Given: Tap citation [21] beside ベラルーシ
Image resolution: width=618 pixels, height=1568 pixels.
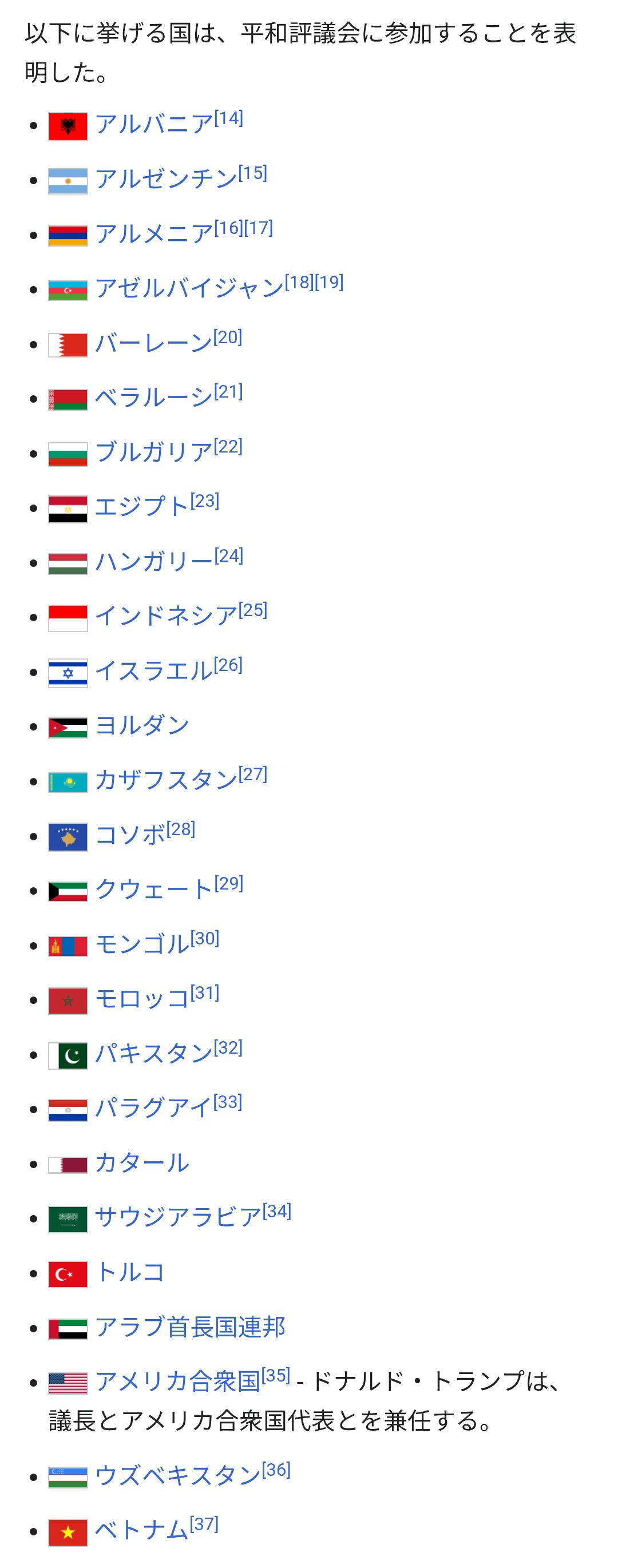Looking at the screenshot, I should tap(228, 392).
